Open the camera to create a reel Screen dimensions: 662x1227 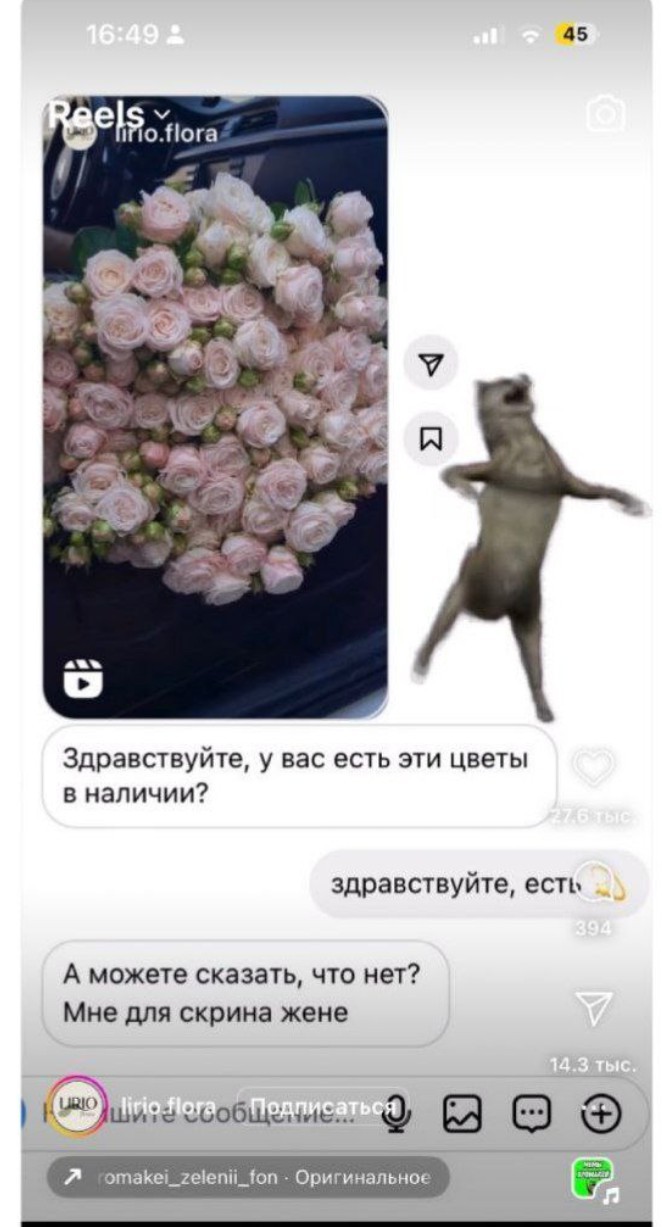pos(605,114)
